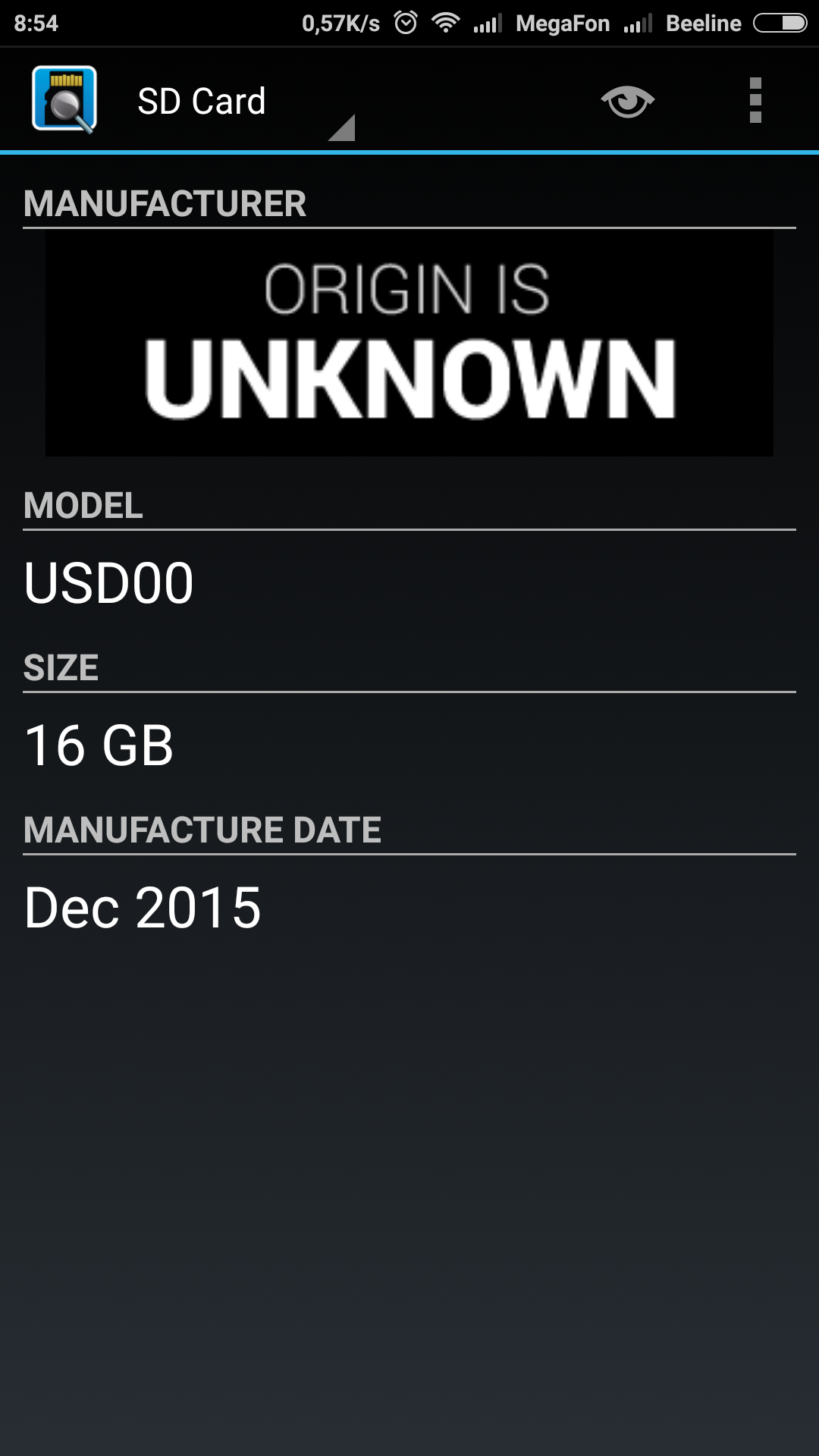Tap the eye icon in the toolbar
Image resolution: width=819 pixels, height=1456 pixels.
coord(627,101)
